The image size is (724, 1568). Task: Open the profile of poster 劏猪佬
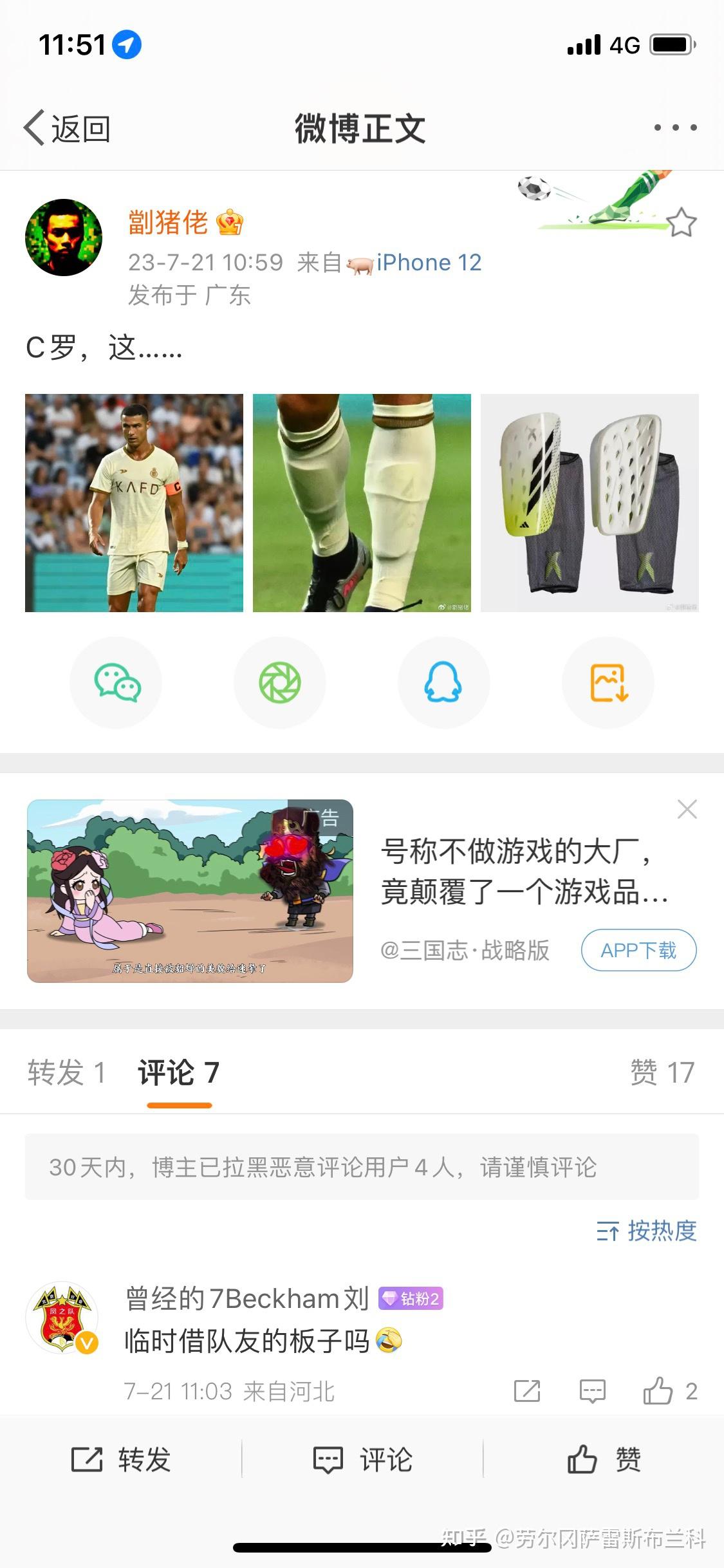(63, 238)
